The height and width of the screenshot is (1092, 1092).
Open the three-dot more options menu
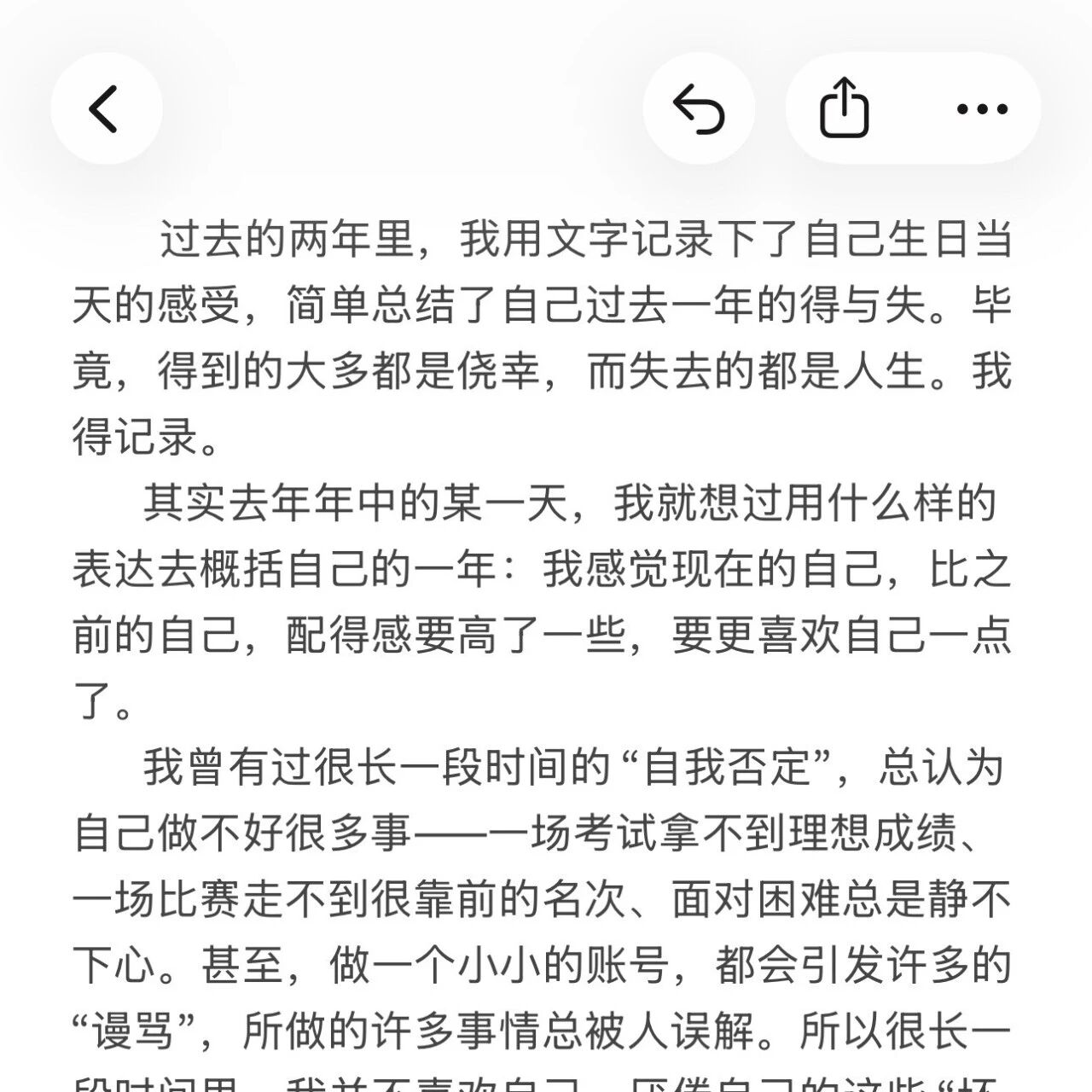[983, 108]
